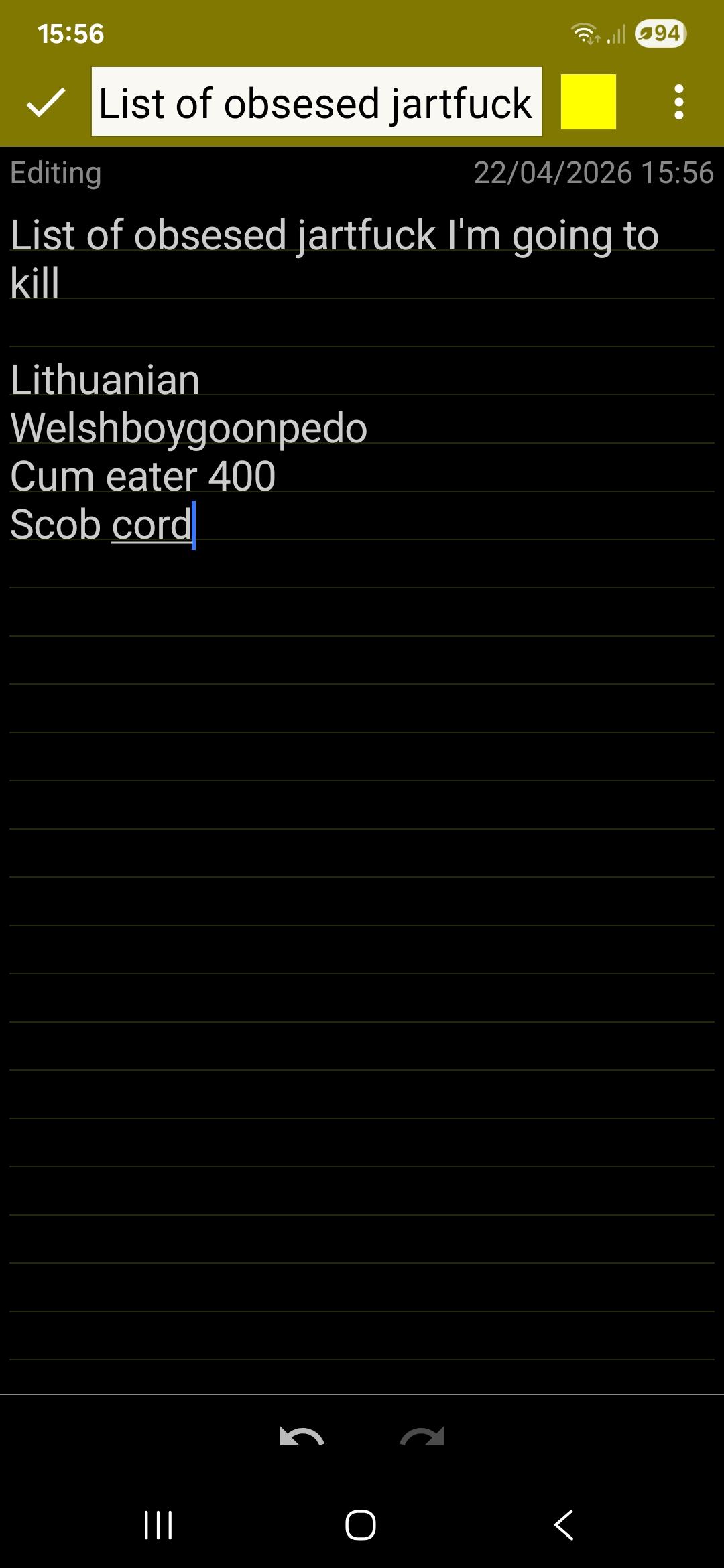Redo the reverted edit
Image resolution: width=724 pixels, height=1568 pixels.
pyautogui.click(x=422, y=1437)
